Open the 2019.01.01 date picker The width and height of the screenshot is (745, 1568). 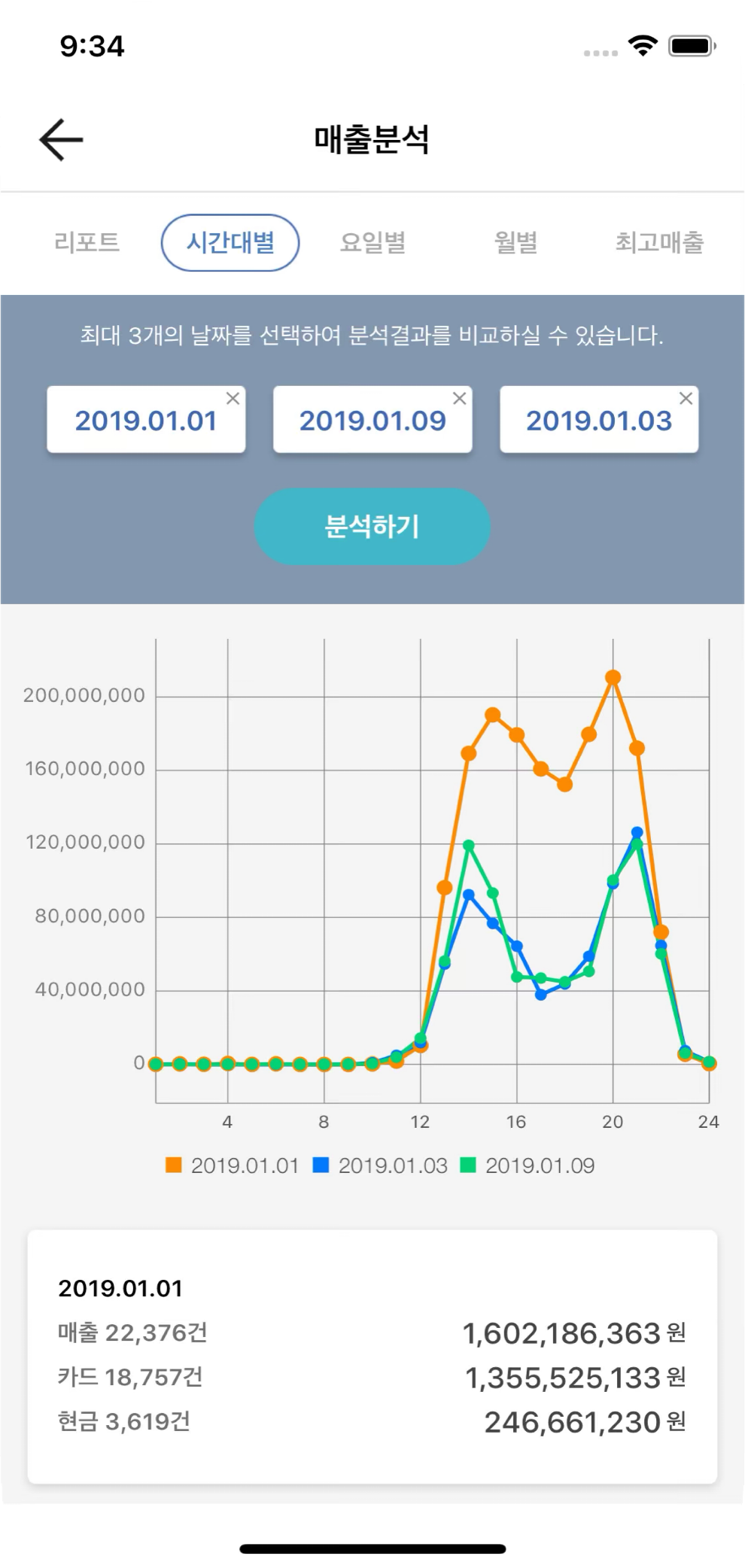point(146,420)
